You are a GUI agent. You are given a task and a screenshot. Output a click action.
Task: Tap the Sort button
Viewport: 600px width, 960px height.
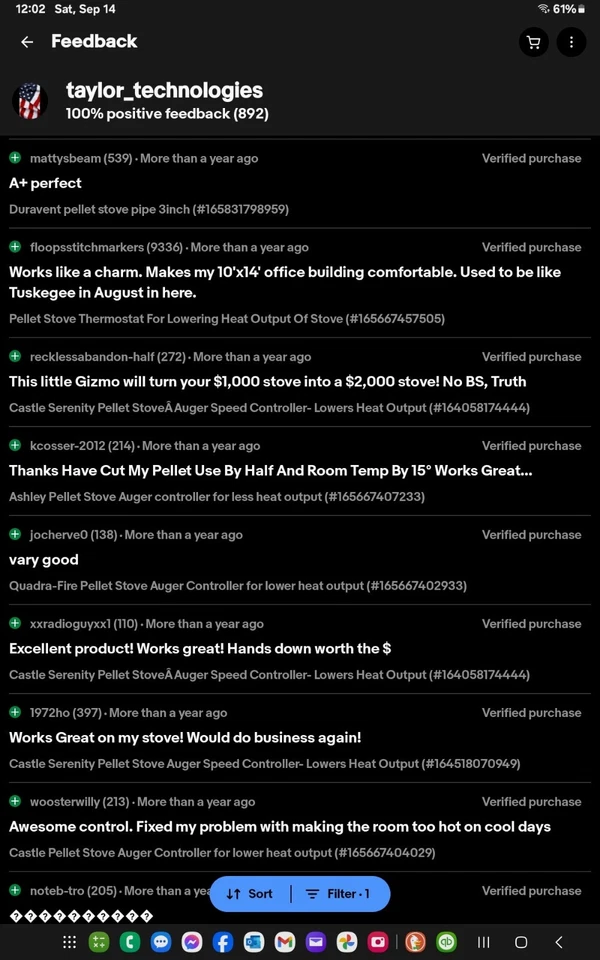250,894
